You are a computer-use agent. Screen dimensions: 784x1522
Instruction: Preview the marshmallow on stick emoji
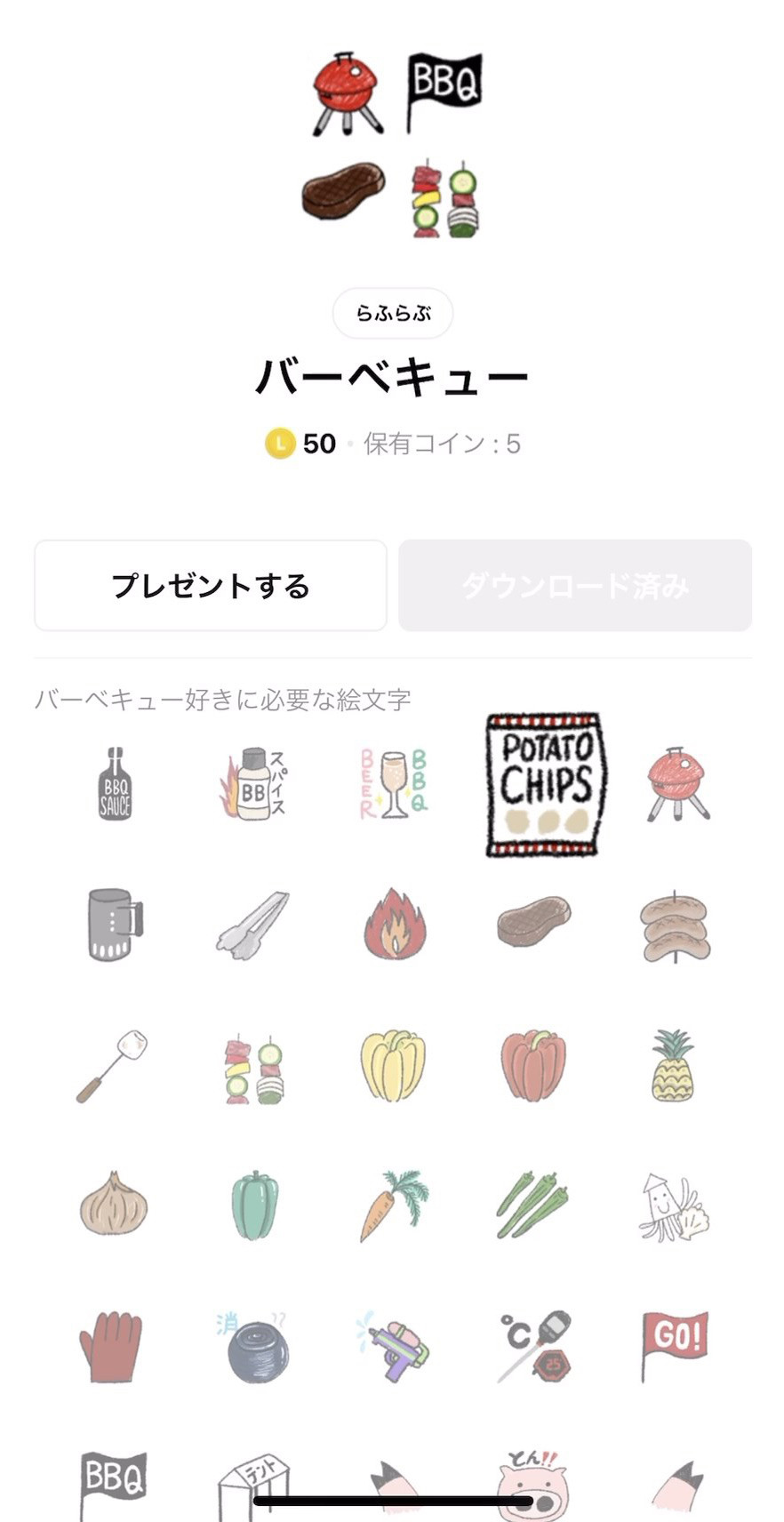(113, 1065)
